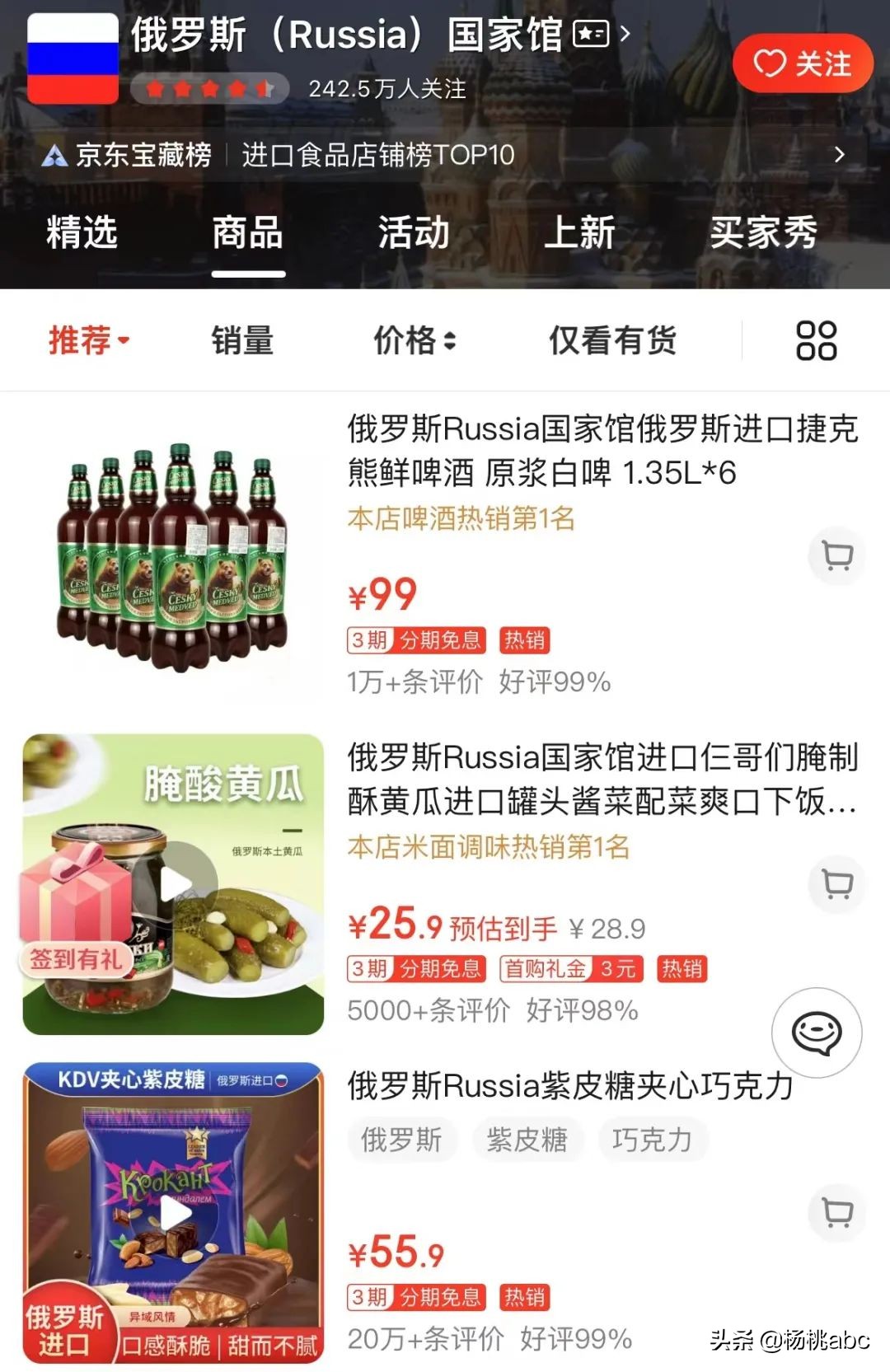View star rating under store name

pos(208,86)
